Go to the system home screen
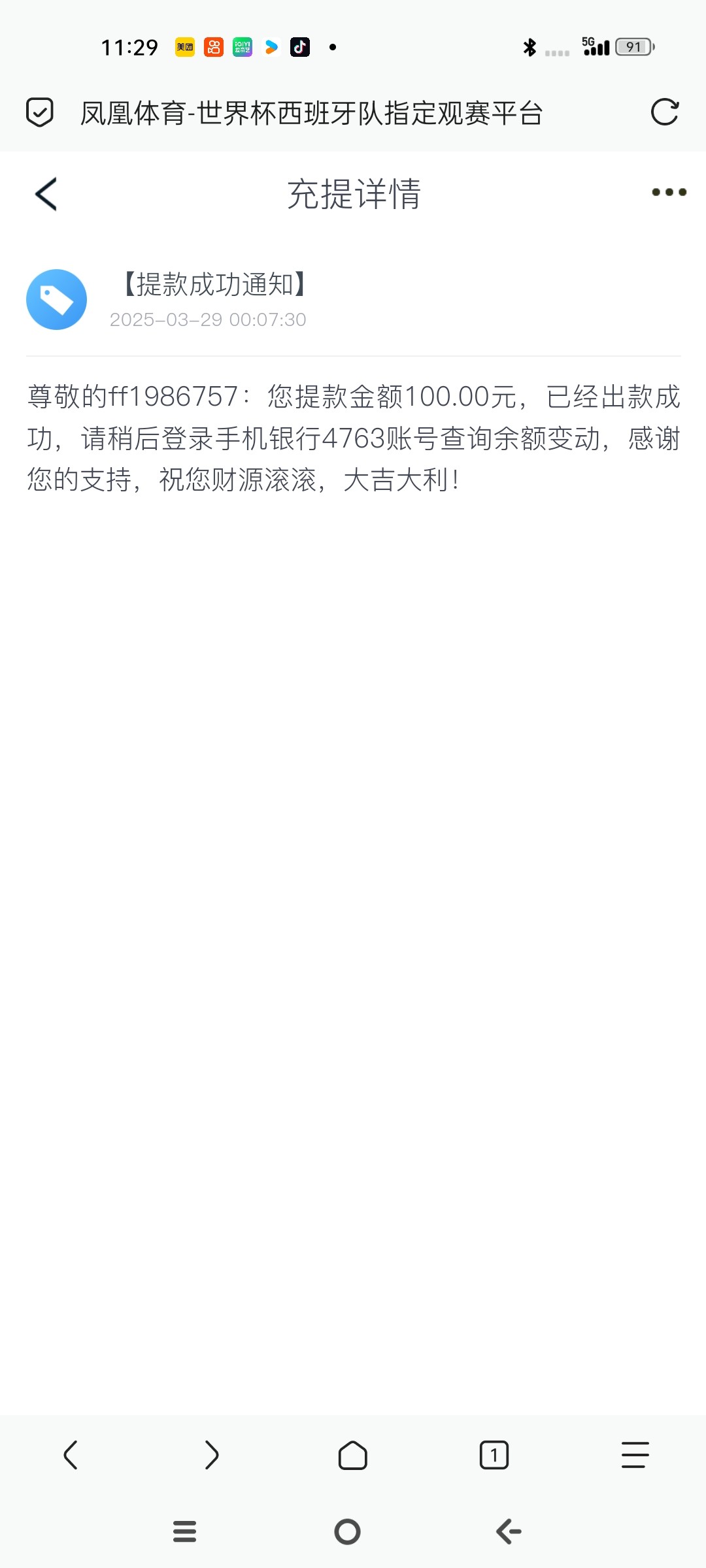This screenshot has height=1568, width=706. [347, 1531]
